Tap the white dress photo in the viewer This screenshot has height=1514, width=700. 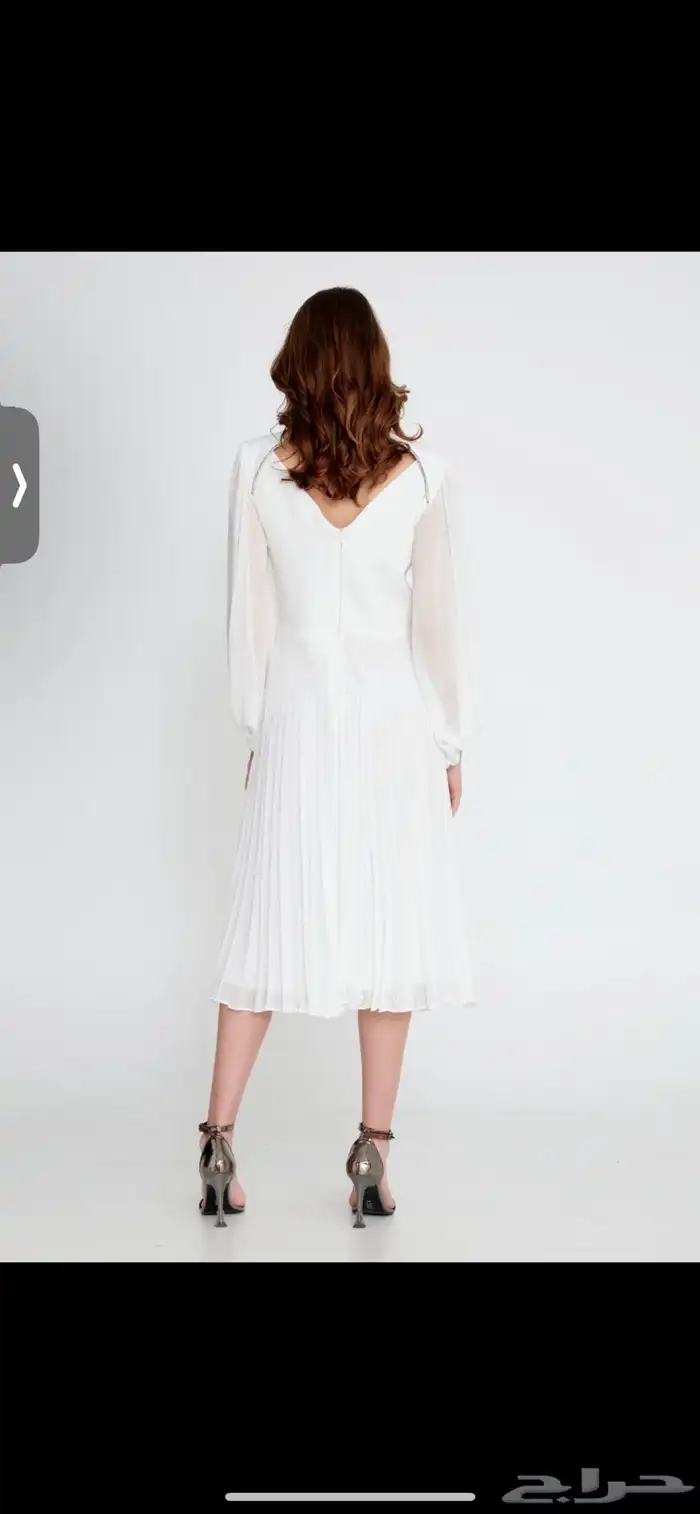coord(350,756)
